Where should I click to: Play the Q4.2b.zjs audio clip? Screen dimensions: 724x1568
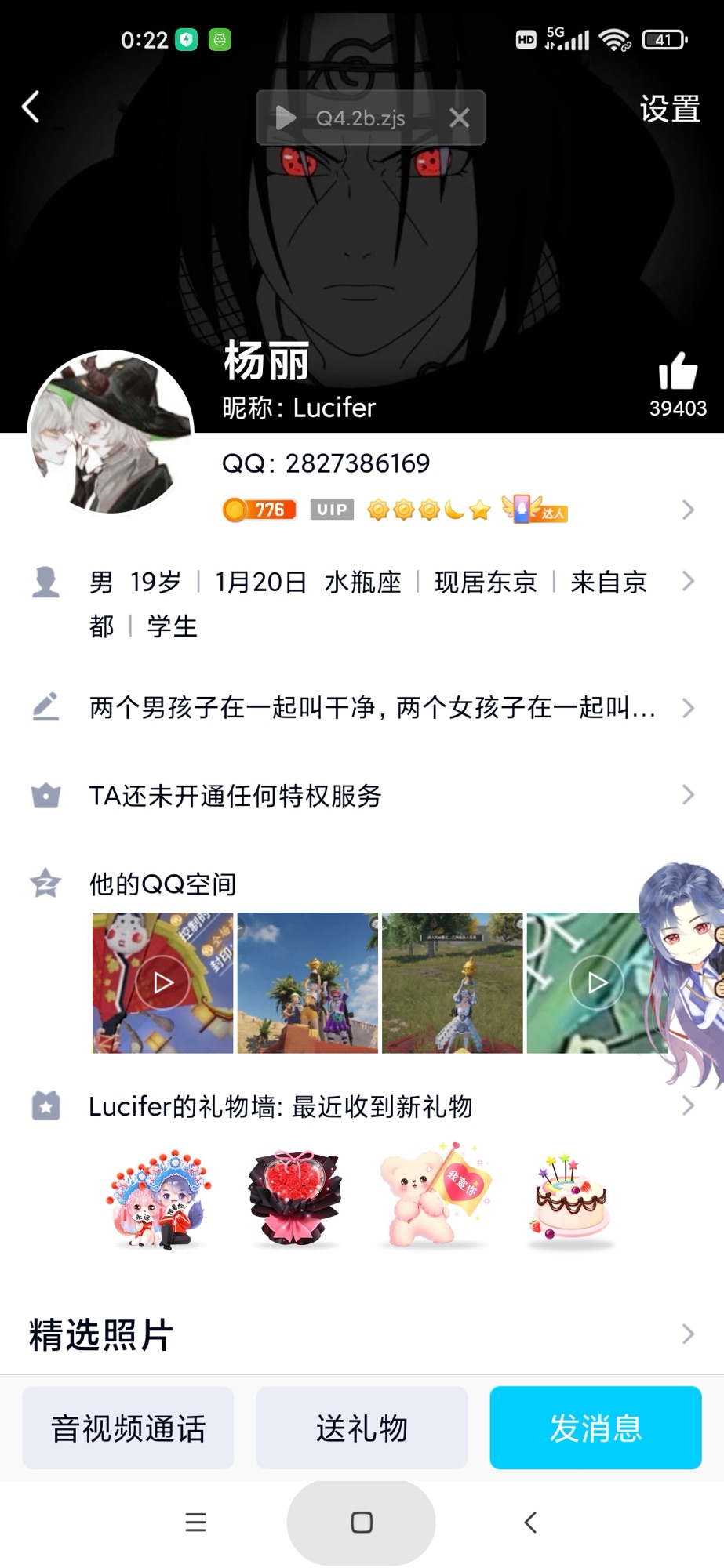(x=286, y=118)
